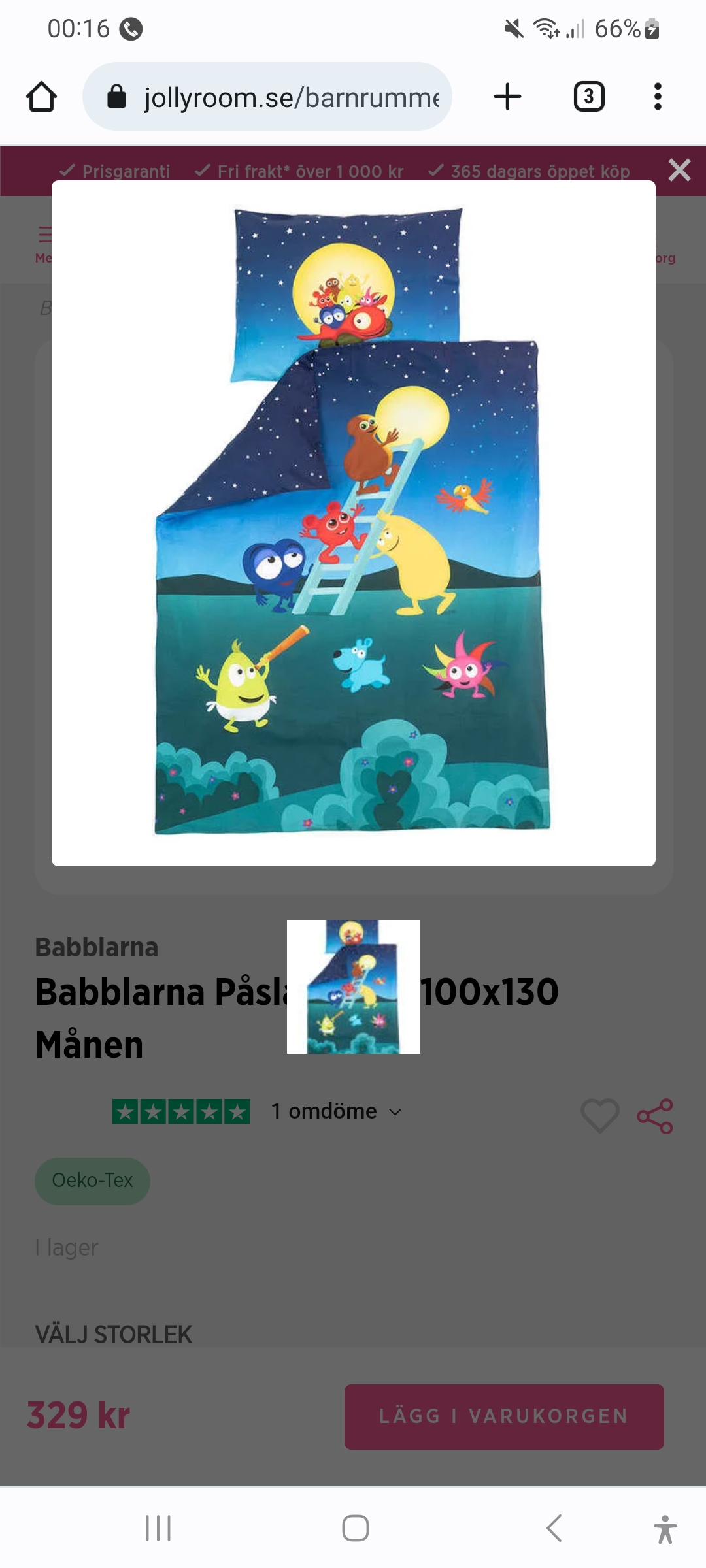The image size is (706, 1568).
Task: Go back with the system back button
Action: point(554,1528)
